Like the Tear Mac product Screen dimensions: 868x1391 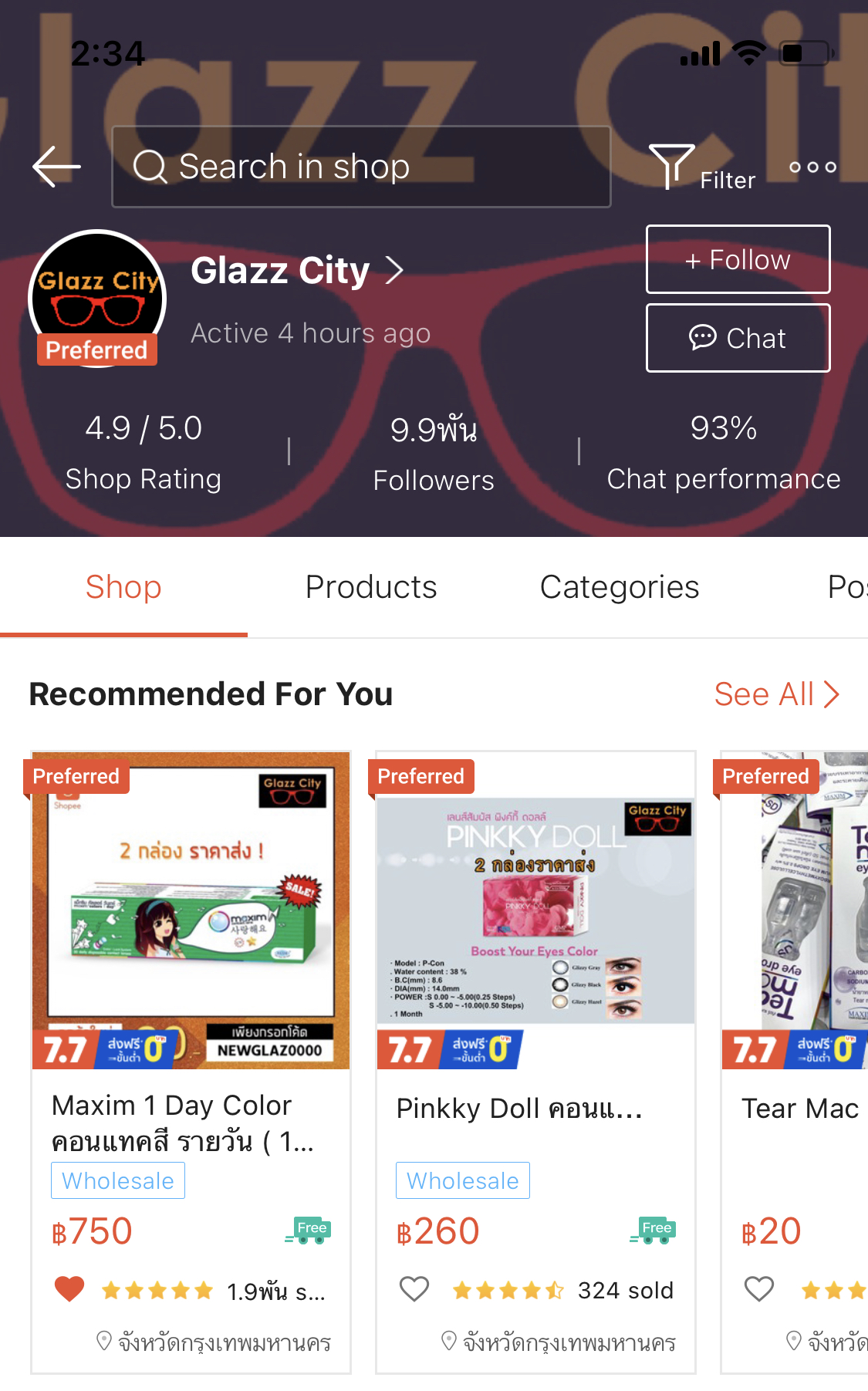pyautogui.click(x=759, y=1289)
